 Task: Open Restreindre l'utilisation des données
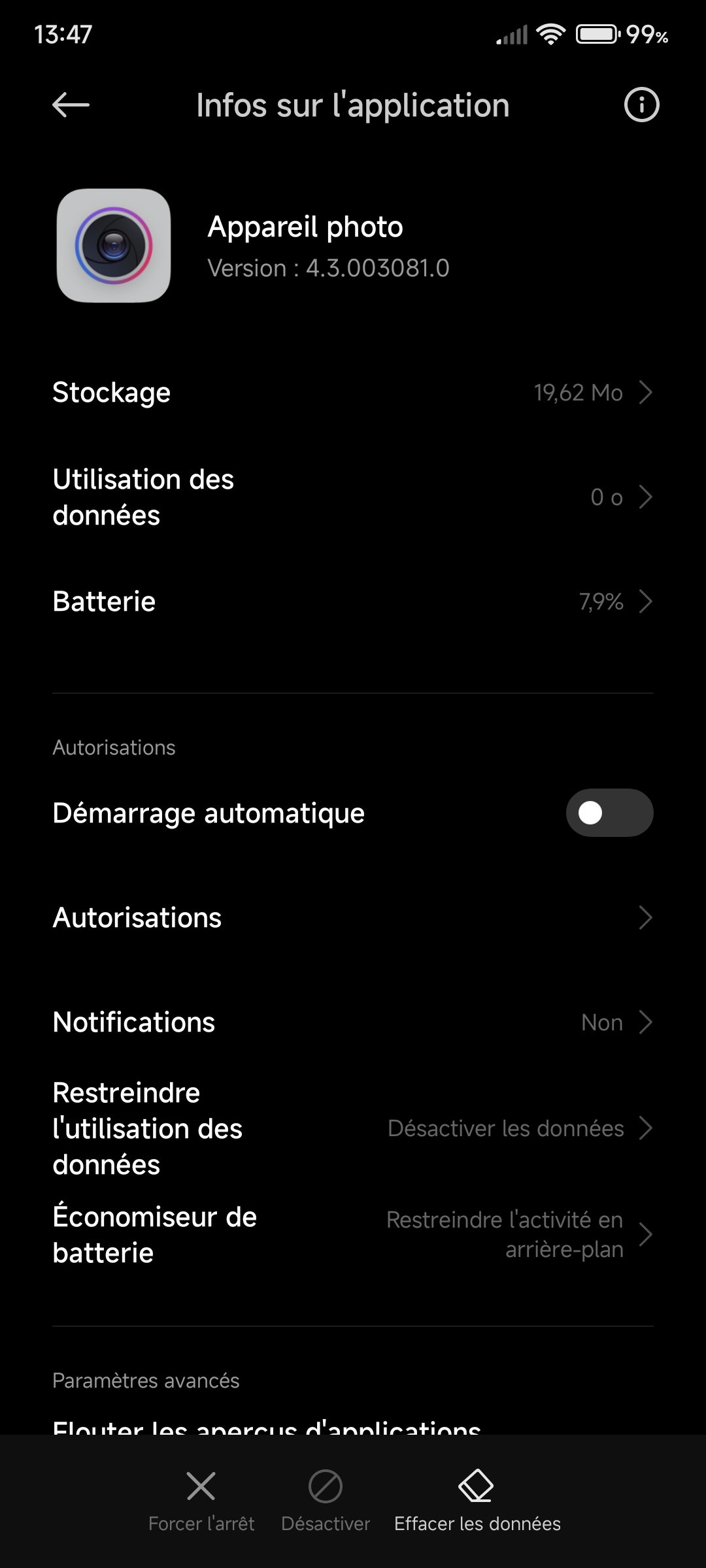pyautogui.click(x=353, y=1128)
